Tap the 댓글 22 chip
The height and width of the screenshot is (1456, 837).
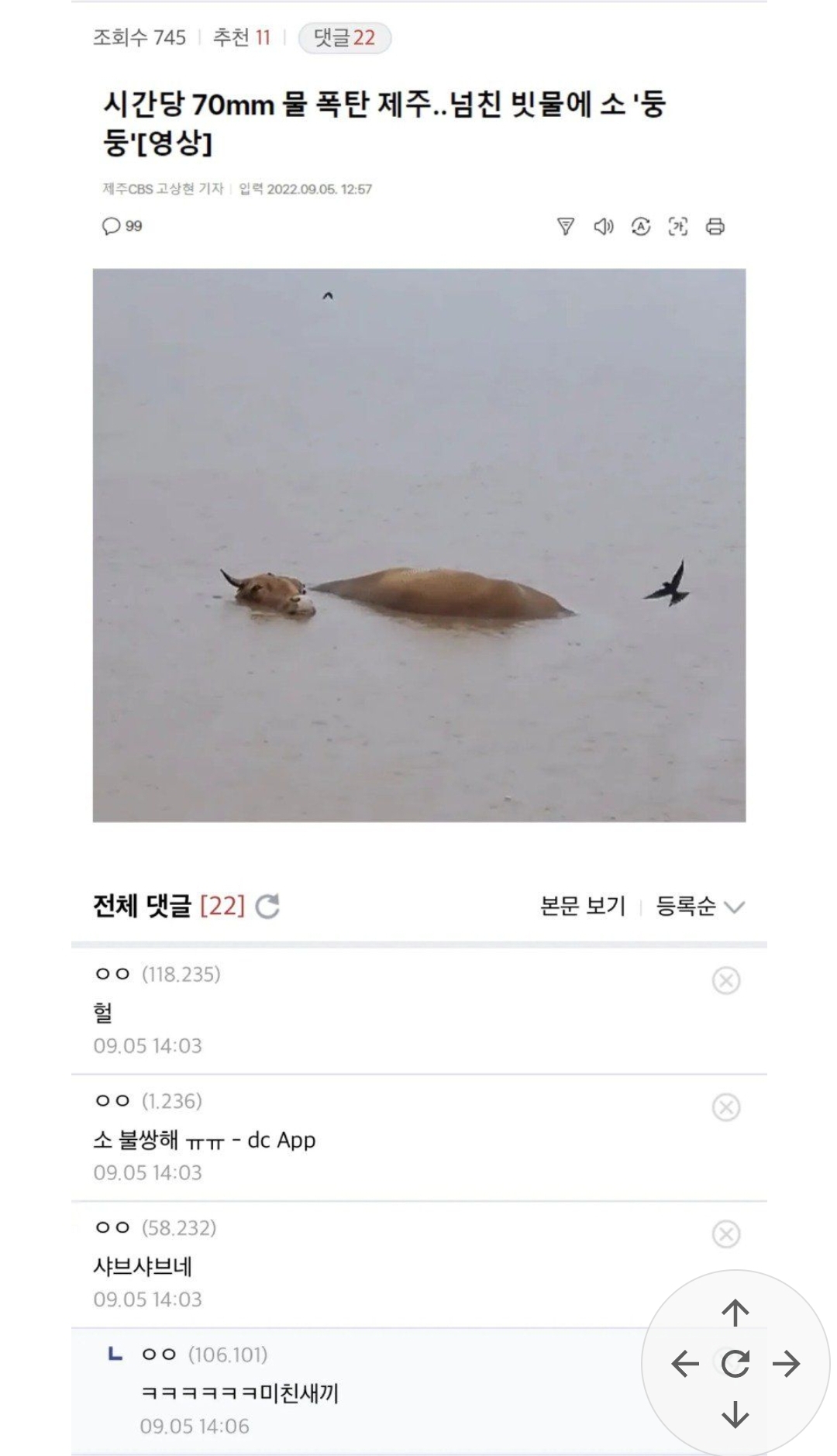[x=345, y=38]
